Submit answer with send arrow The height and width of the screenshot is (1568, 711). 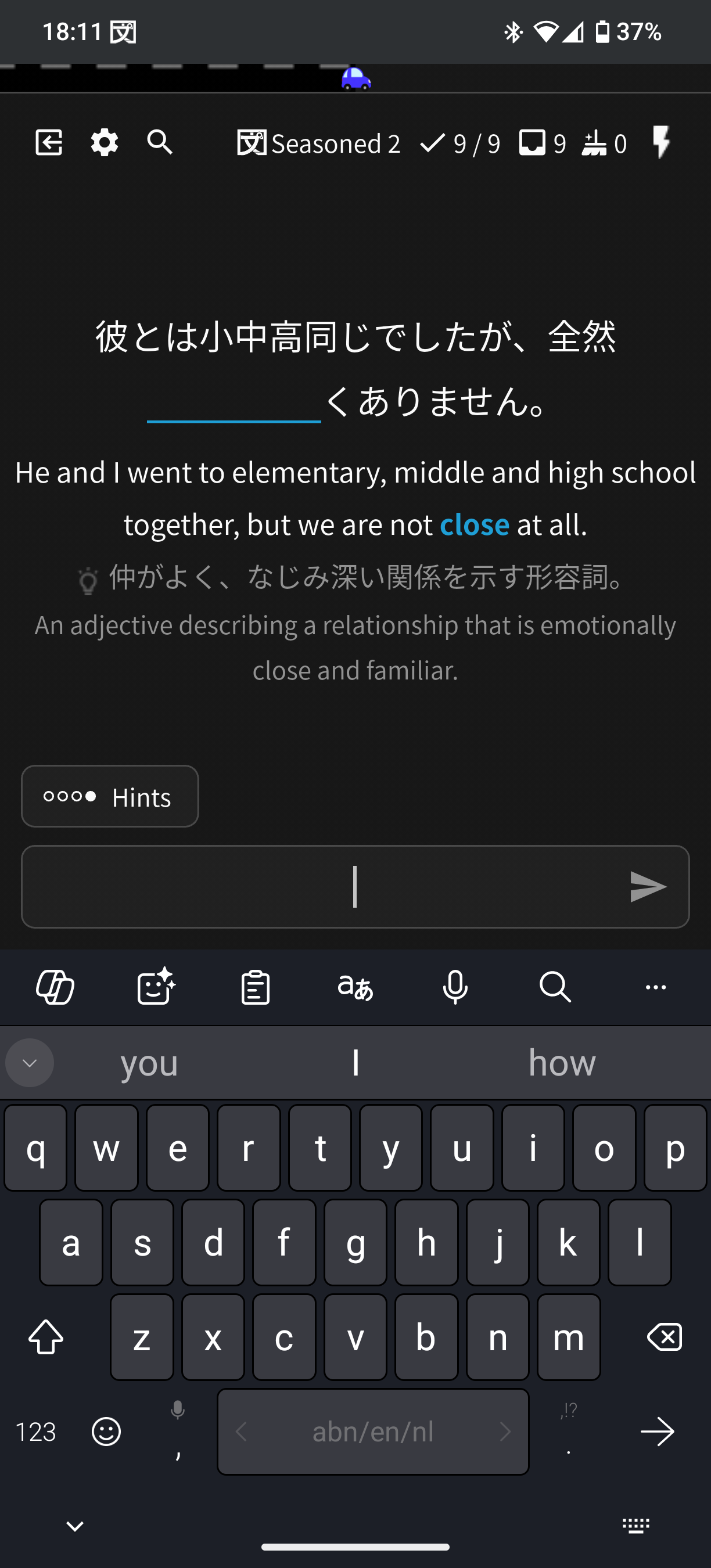pos(648,886)
